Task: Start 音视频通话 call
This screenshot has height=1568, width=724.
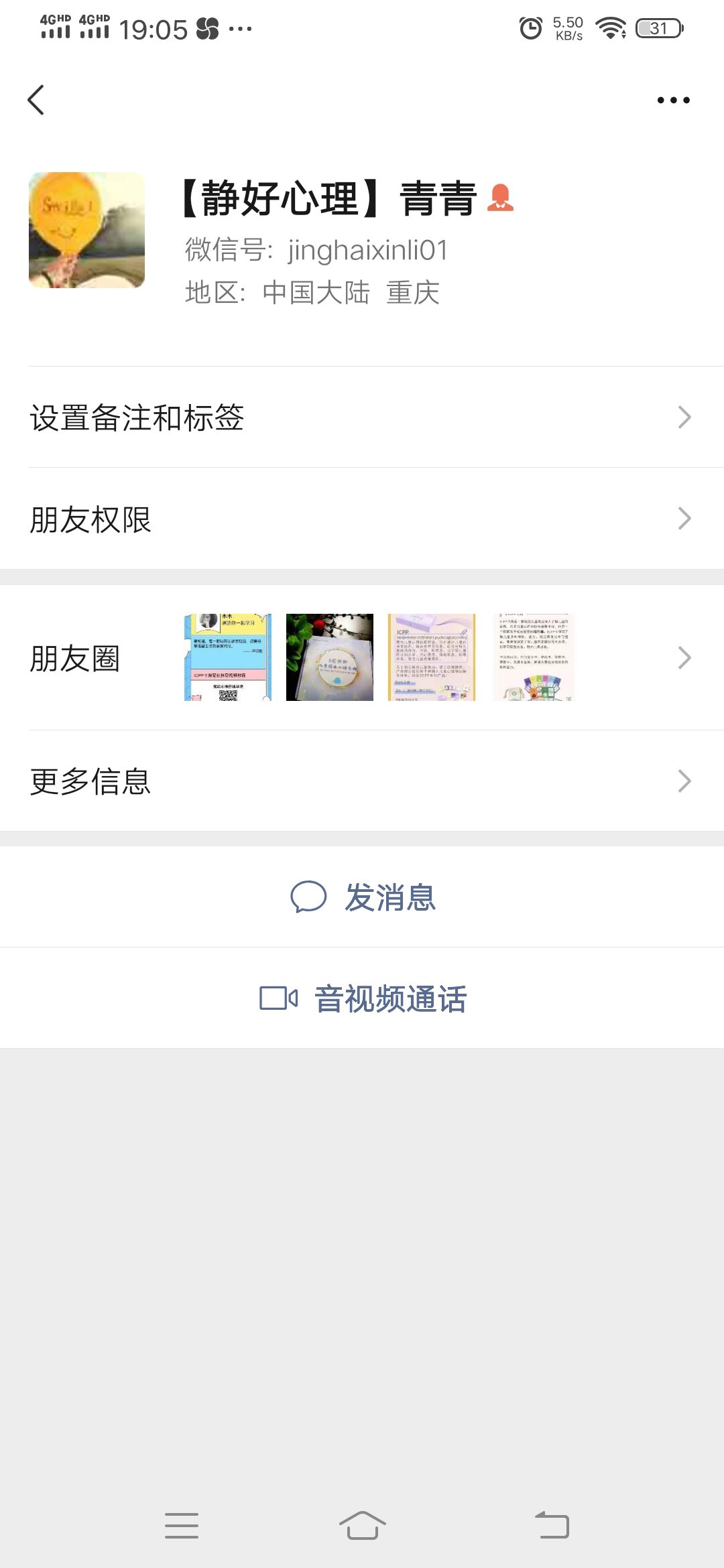Action: 363,998
